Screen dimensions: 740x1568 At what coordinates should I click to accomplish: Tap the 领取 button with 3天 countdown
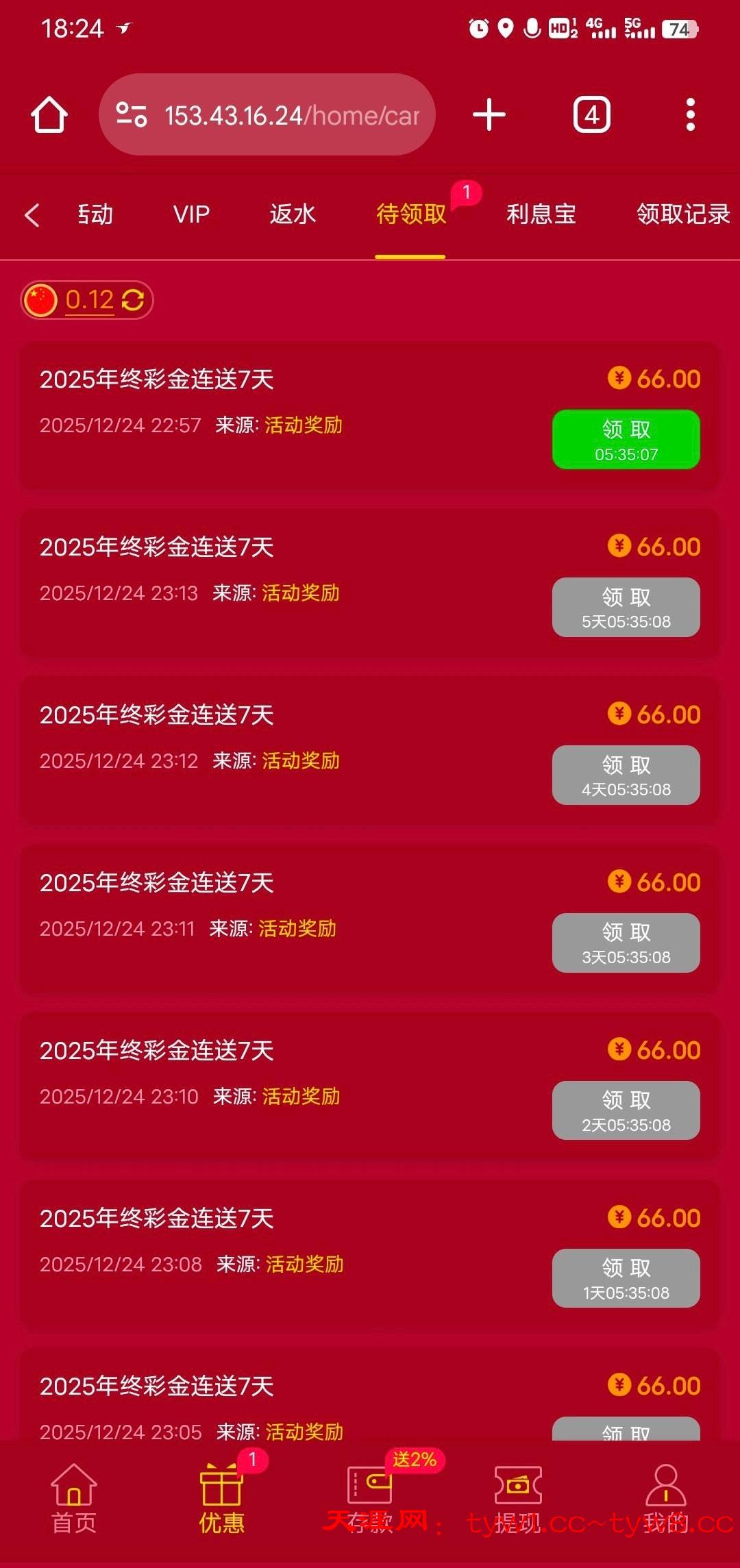[626, 943]
